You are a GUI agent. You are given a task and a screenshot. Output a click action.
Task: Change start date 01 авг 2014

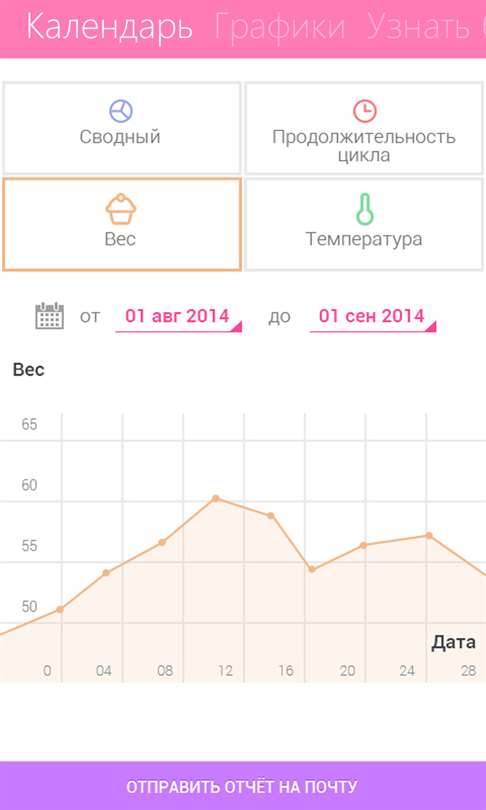click(178, 317)
